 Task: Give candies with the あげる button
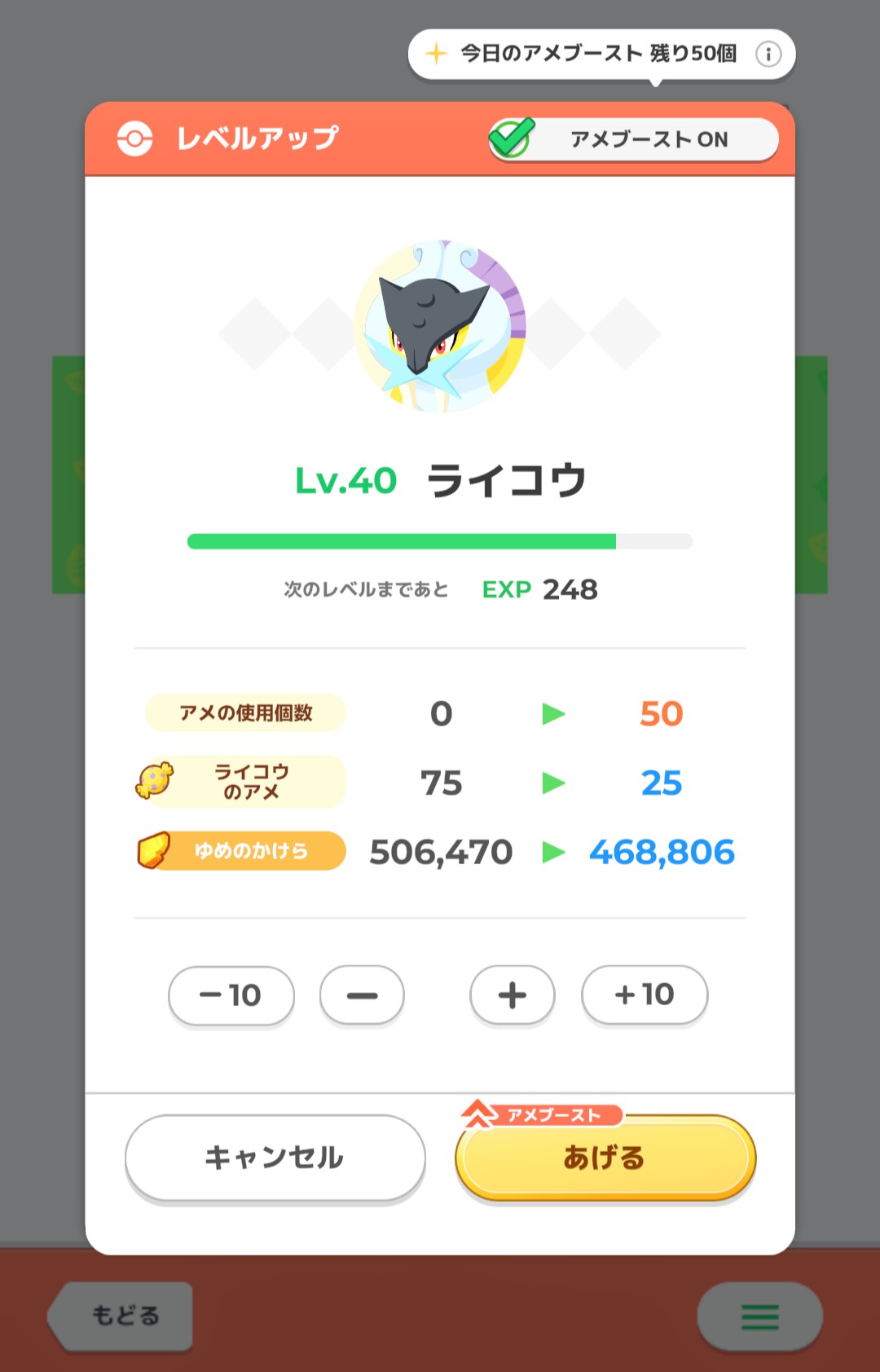tap(605, 1157)
